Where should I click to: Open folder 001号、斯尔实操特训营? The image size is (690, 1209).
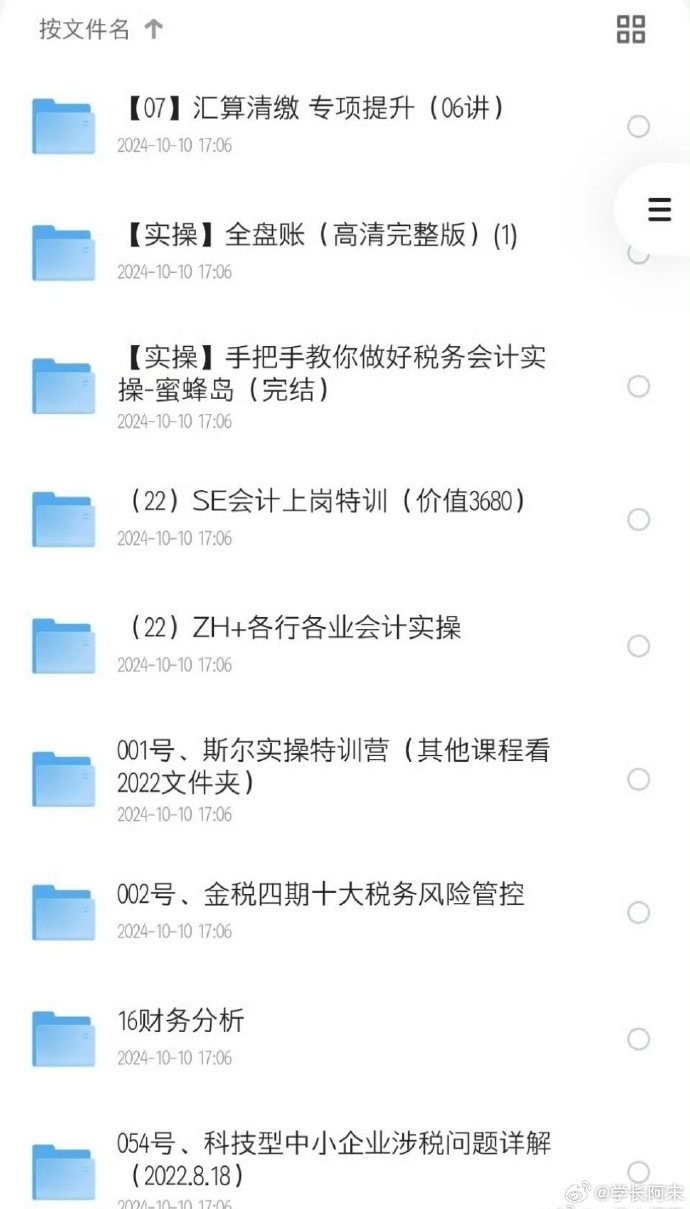(332, 765)
